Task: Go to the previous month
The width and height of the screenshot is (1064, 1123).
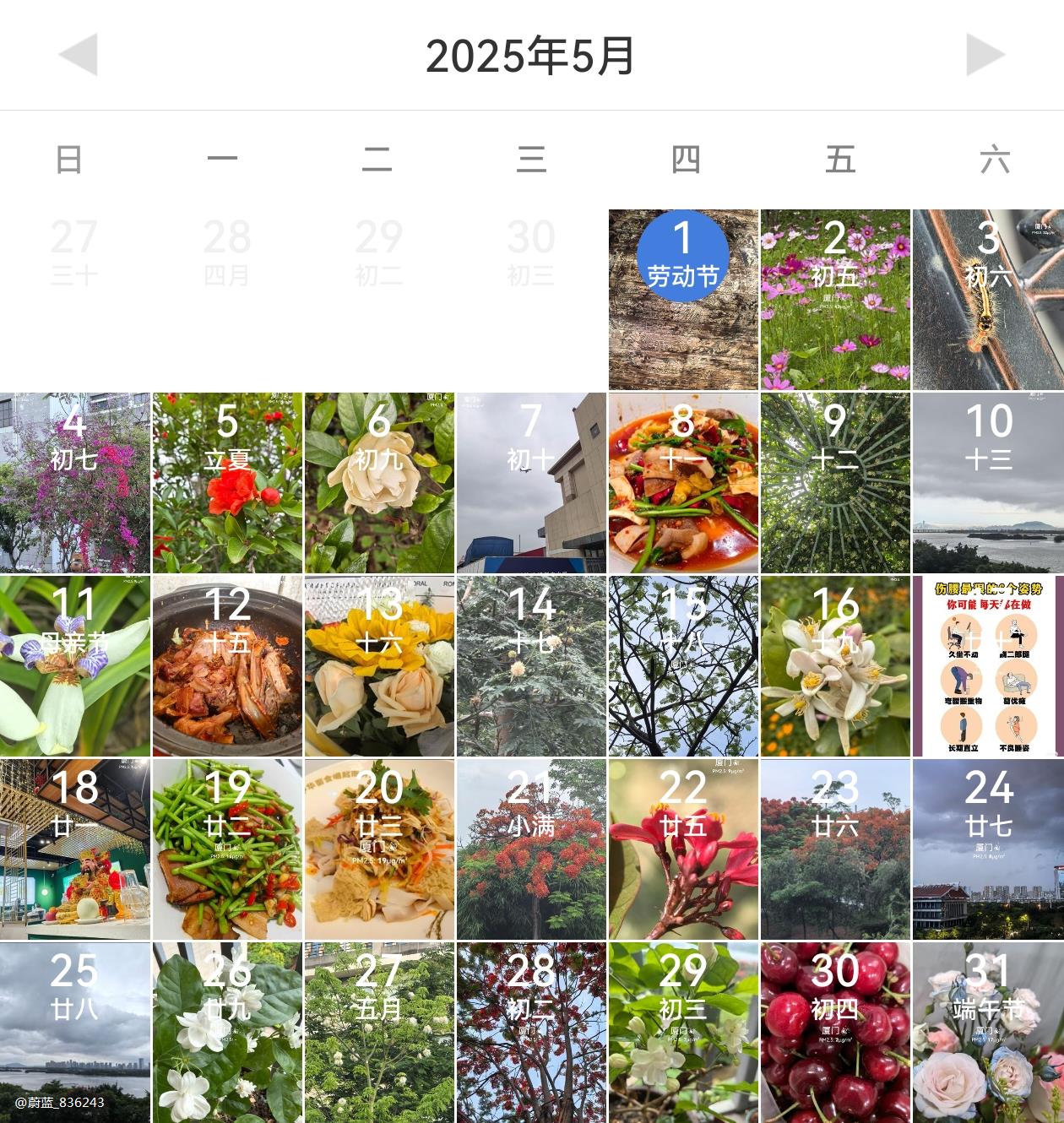Action: 78,55
